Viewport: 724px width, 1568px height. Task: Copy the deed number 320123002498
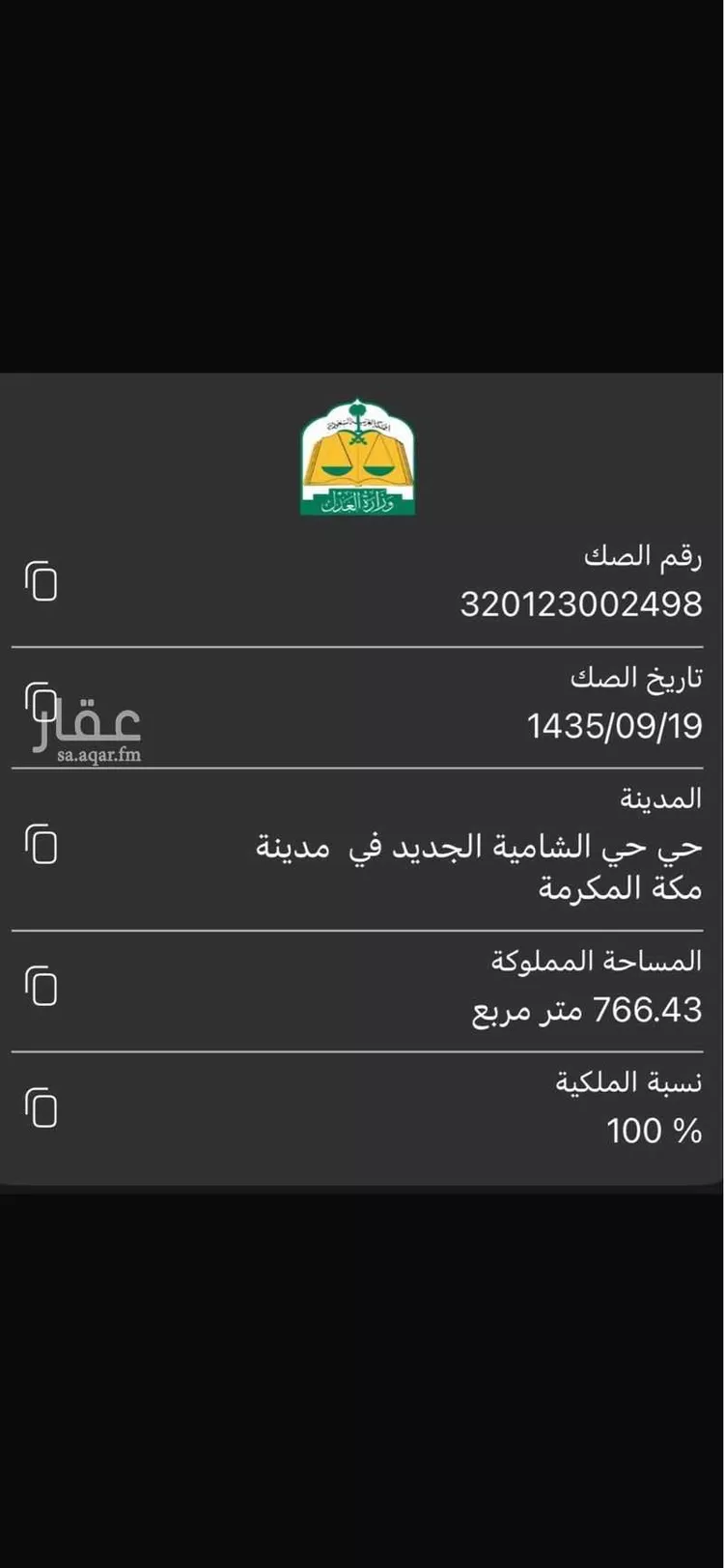[42, 582]
